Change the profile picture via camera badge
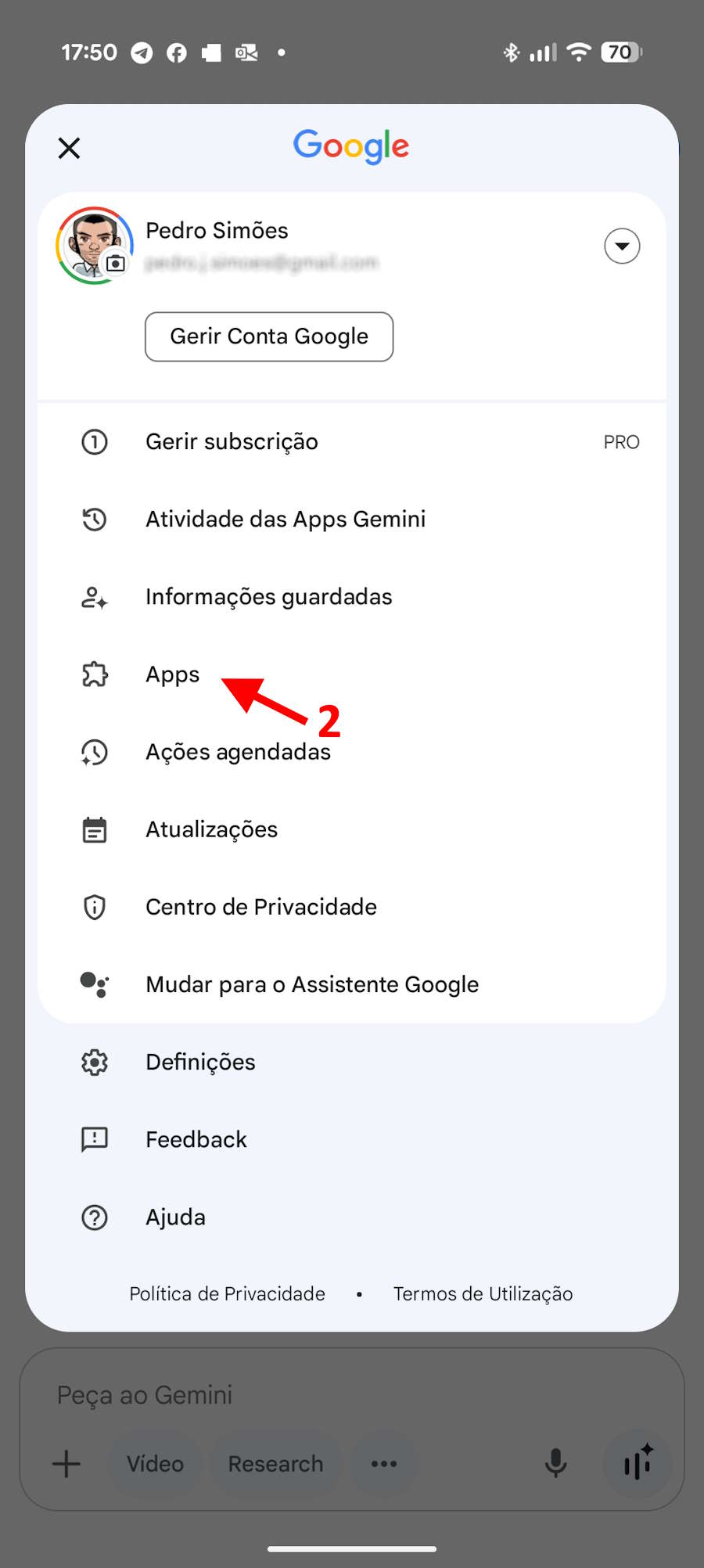 pyautogui.click(x=116, y=264)
